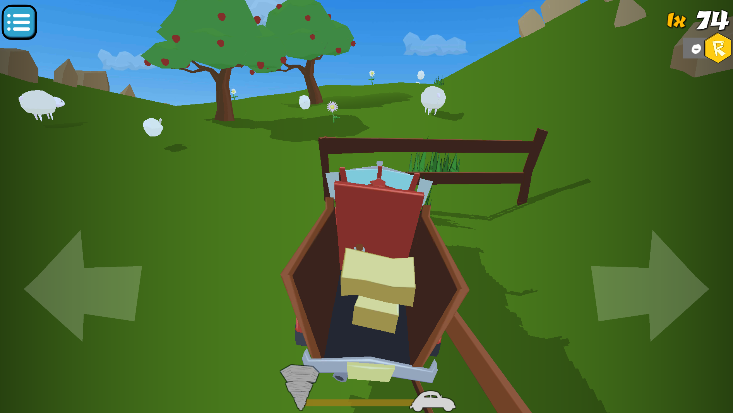Tap the yellow hexagon badge icon
The height and width of the screenshot is (413, 733).
coord(718,48)
